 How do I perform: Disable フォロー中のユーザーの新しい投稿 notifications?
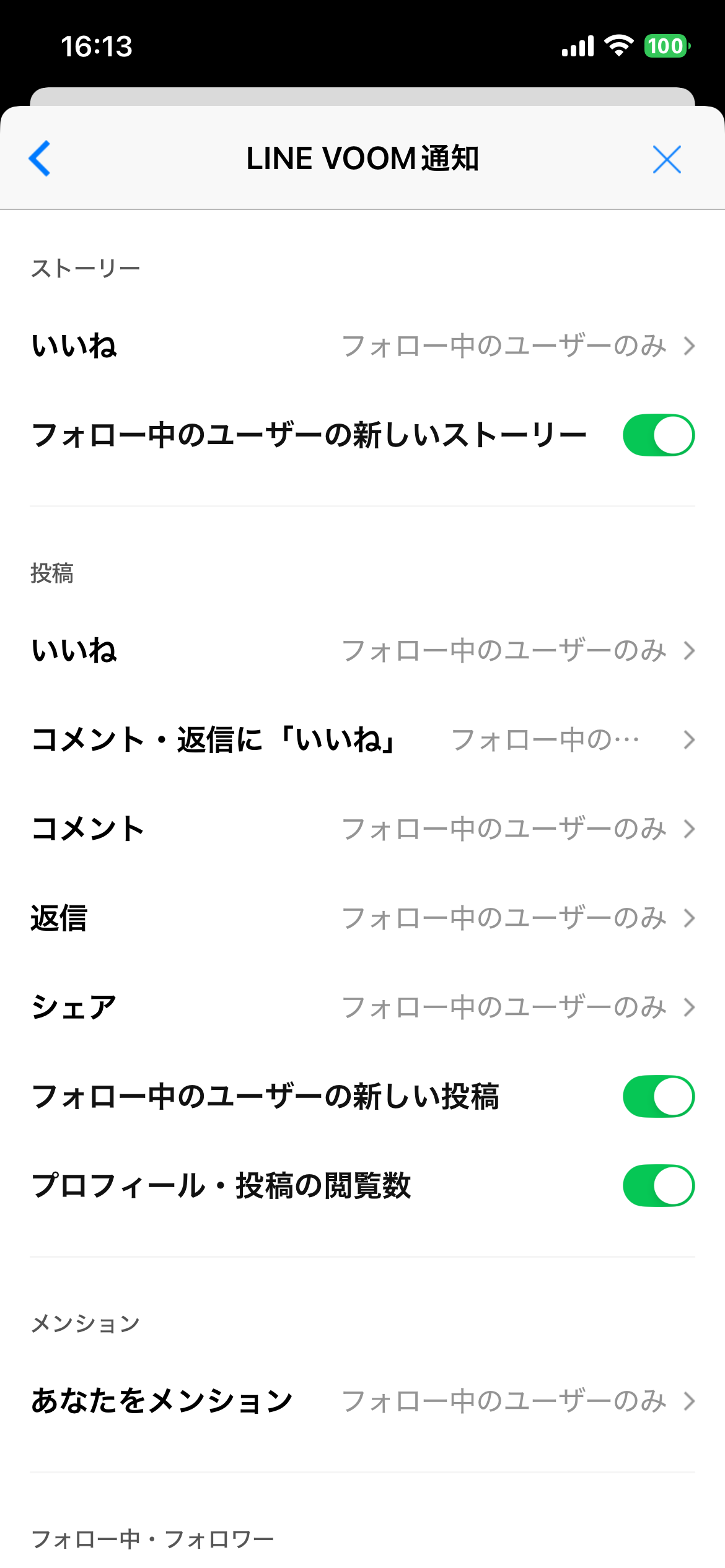pos(658,1097)
